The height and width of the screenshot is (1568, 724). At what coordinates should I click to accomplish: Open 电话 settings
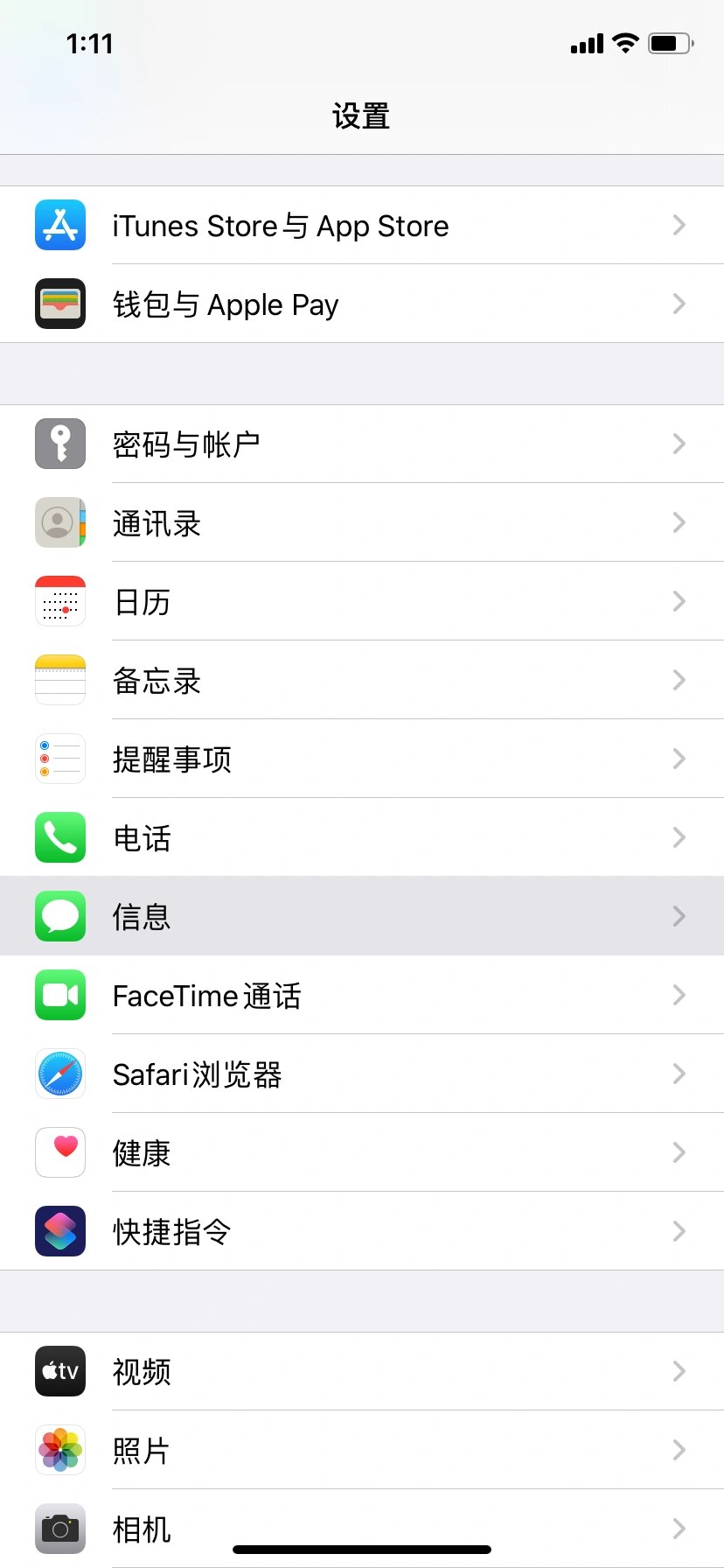tap(362, 837)
